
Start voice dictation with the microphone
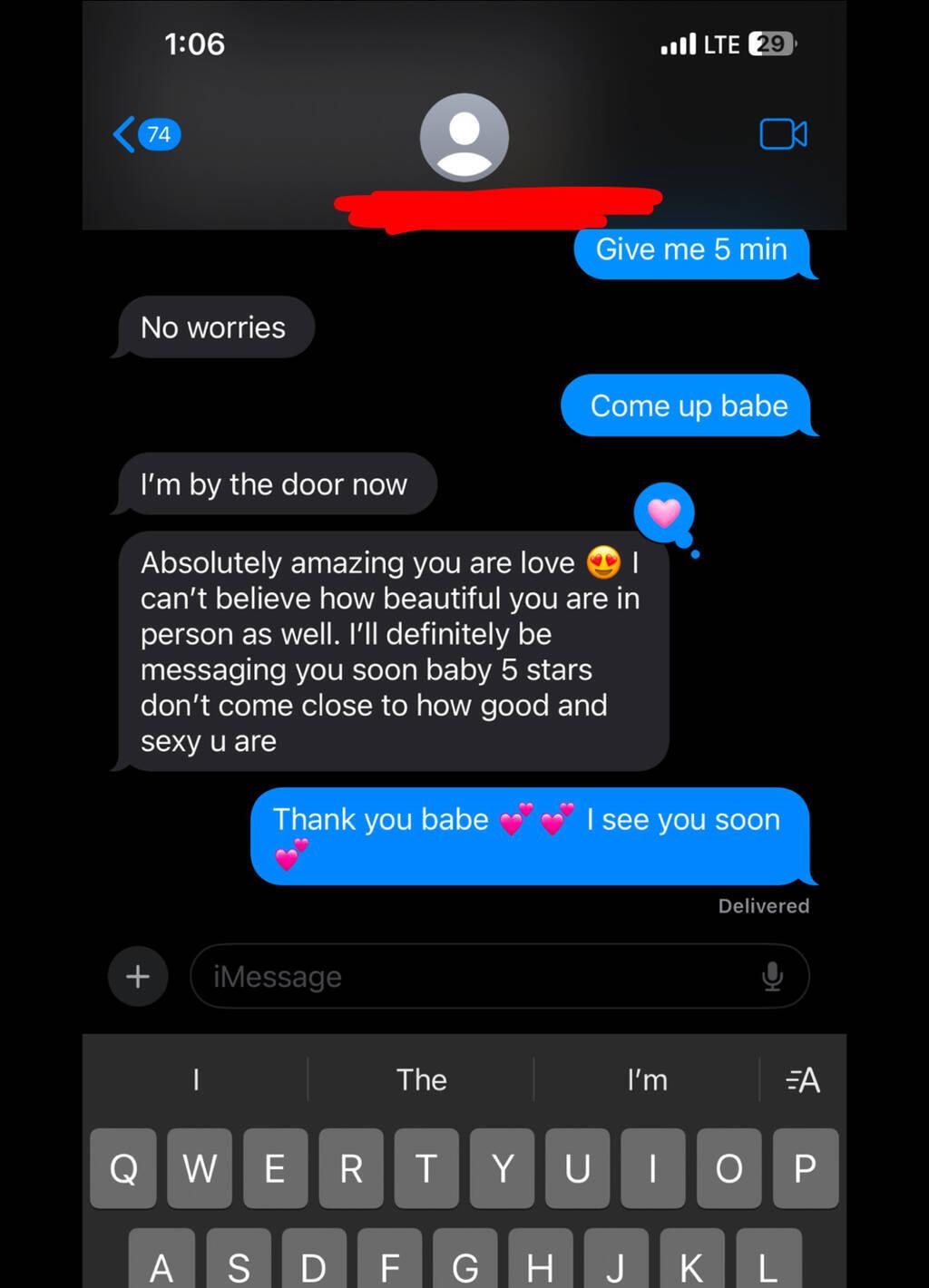pos(772,976)
